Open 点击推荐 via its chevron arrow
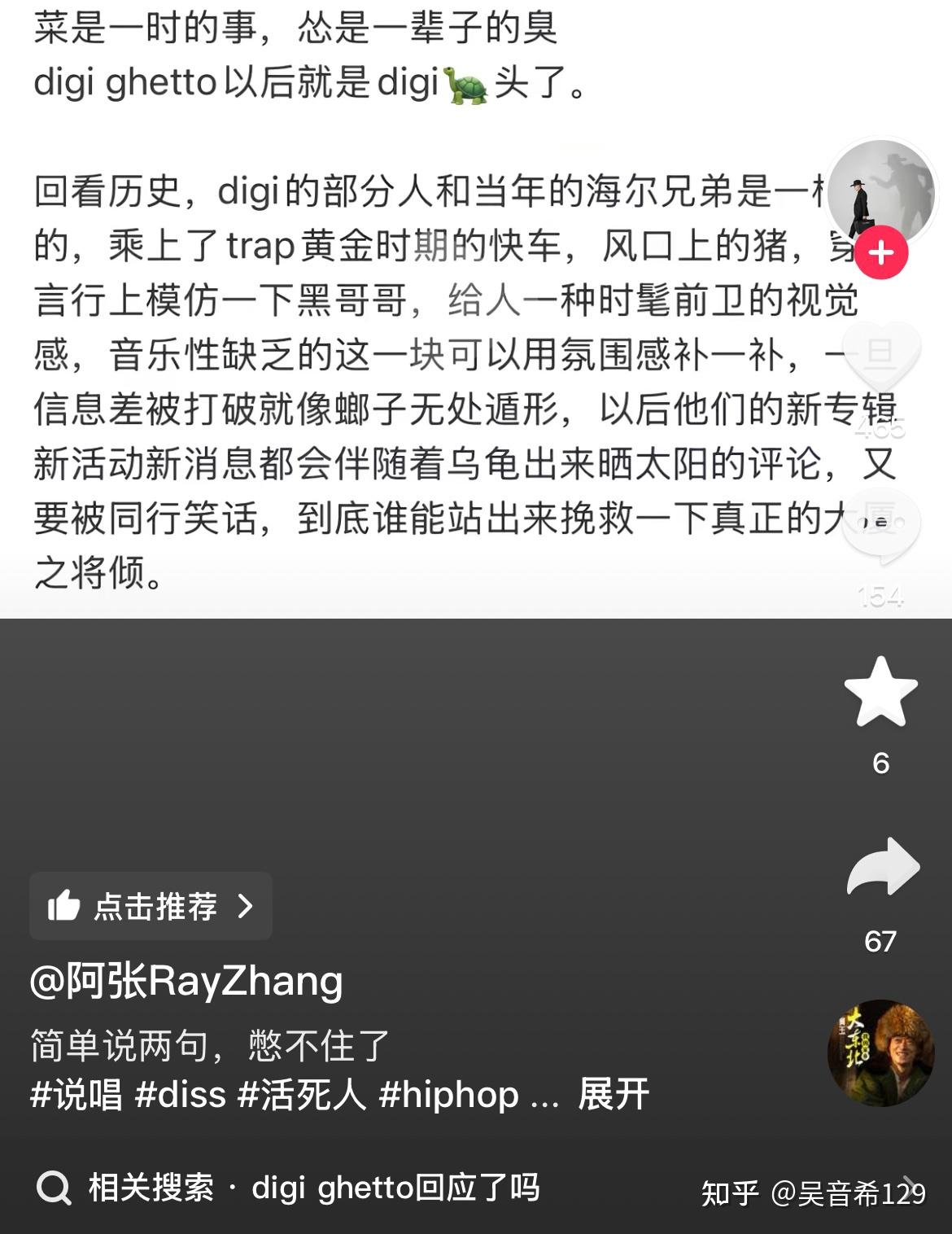Viewport: 952px width, 1234px height. pyautogui.click(x=247, y=906)
